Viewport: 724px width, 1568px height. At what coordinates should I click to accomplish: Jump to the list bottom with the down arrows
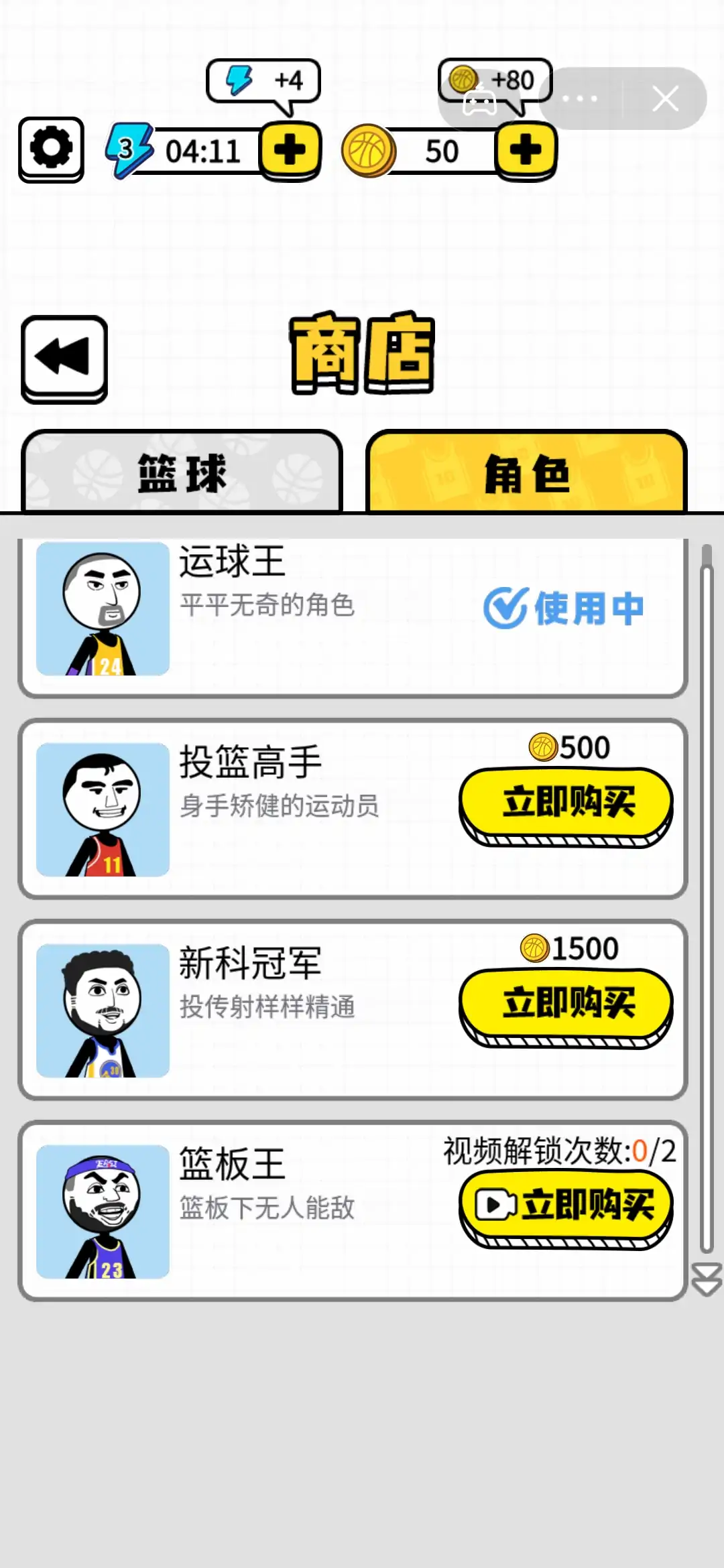706,1279
